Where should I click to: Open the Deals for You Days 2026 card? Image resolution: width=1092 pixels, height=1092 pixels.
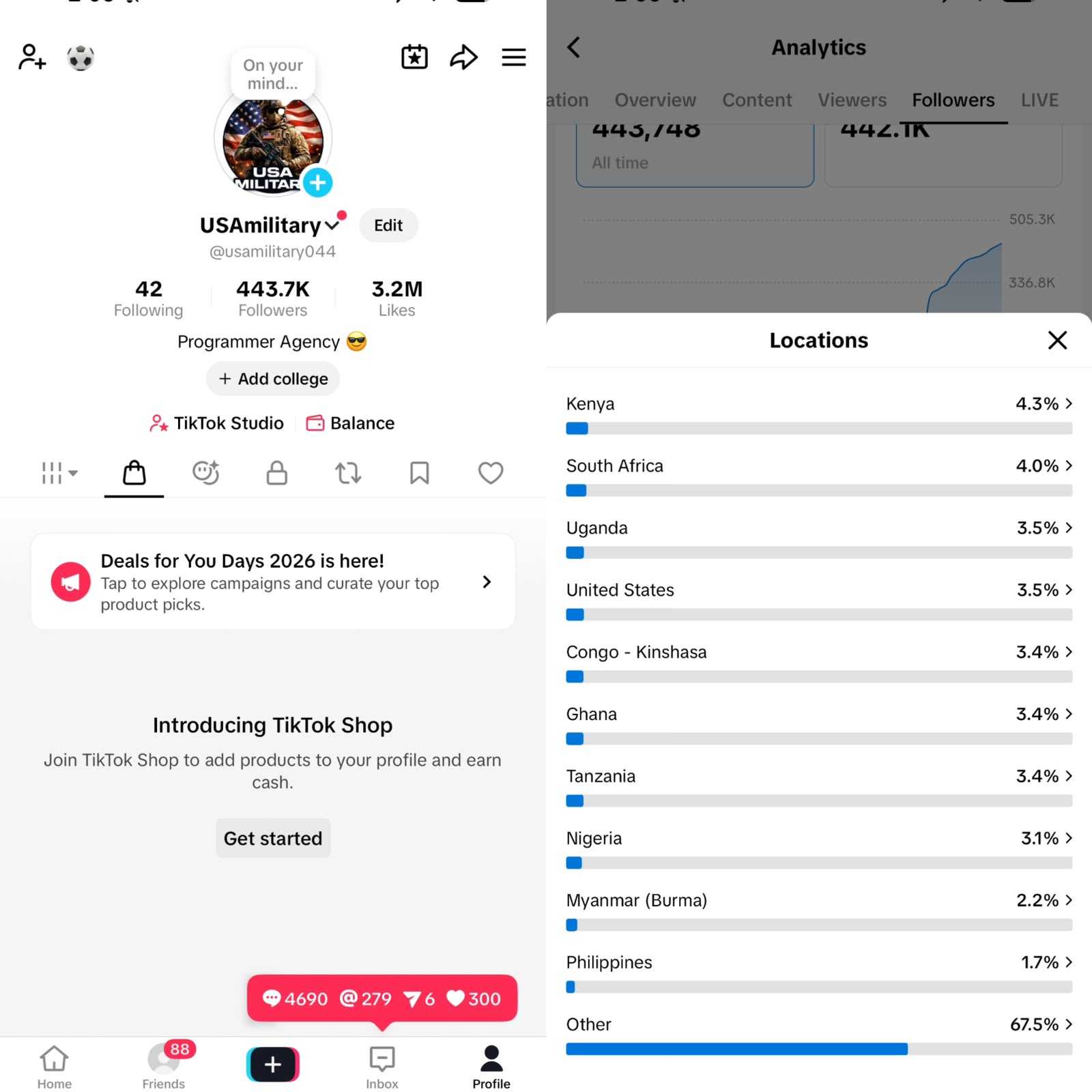[273, 581]
